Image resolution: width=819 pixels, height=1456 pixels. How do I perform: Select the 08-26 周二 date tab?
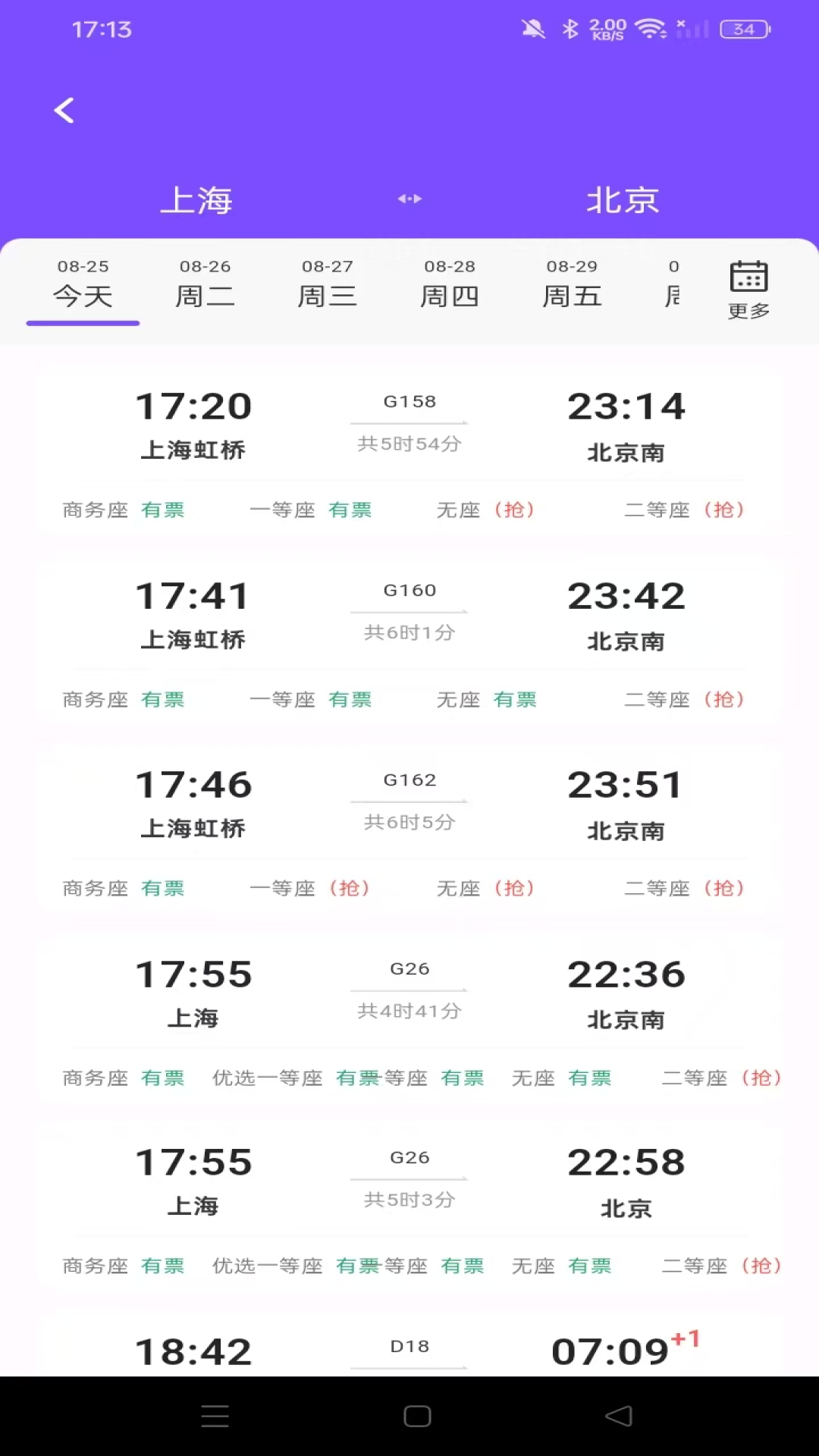205,284
